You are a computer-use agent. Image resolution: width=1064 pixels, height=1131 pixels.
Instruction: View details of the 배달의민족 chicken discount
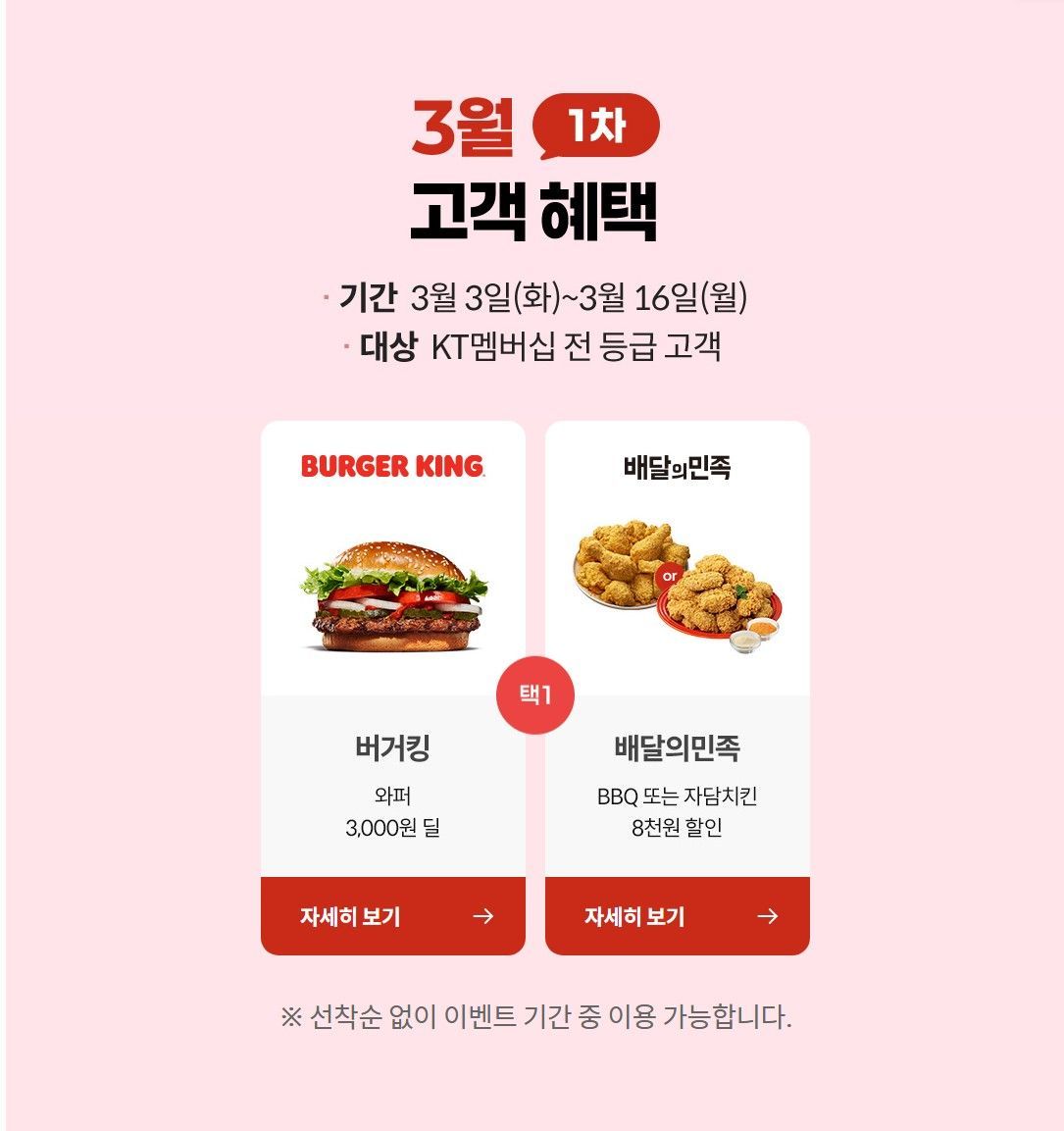[677, 916]
